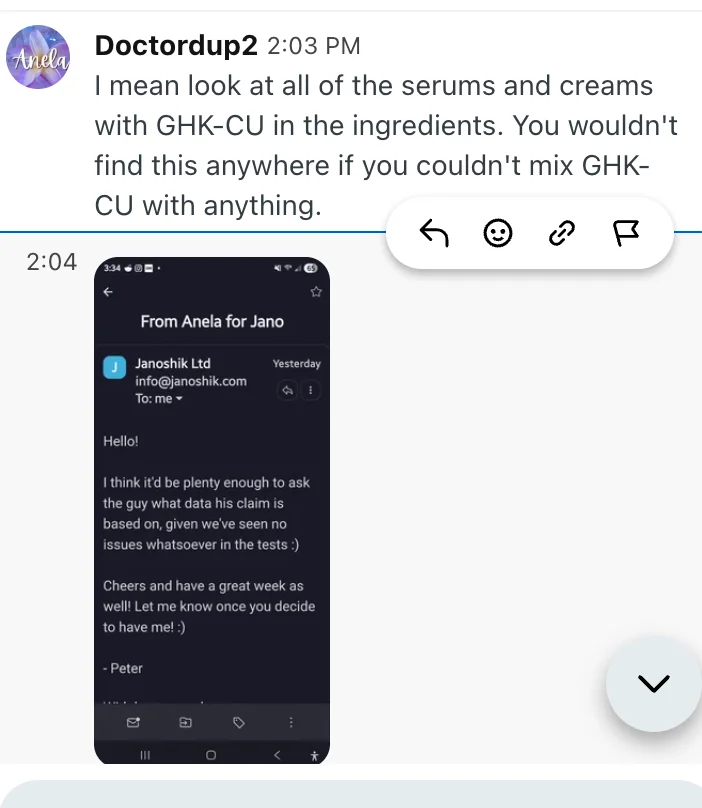Viewport: 702px width, 808px height.
Task: Tap the message input box
Action: pos(350,794)
